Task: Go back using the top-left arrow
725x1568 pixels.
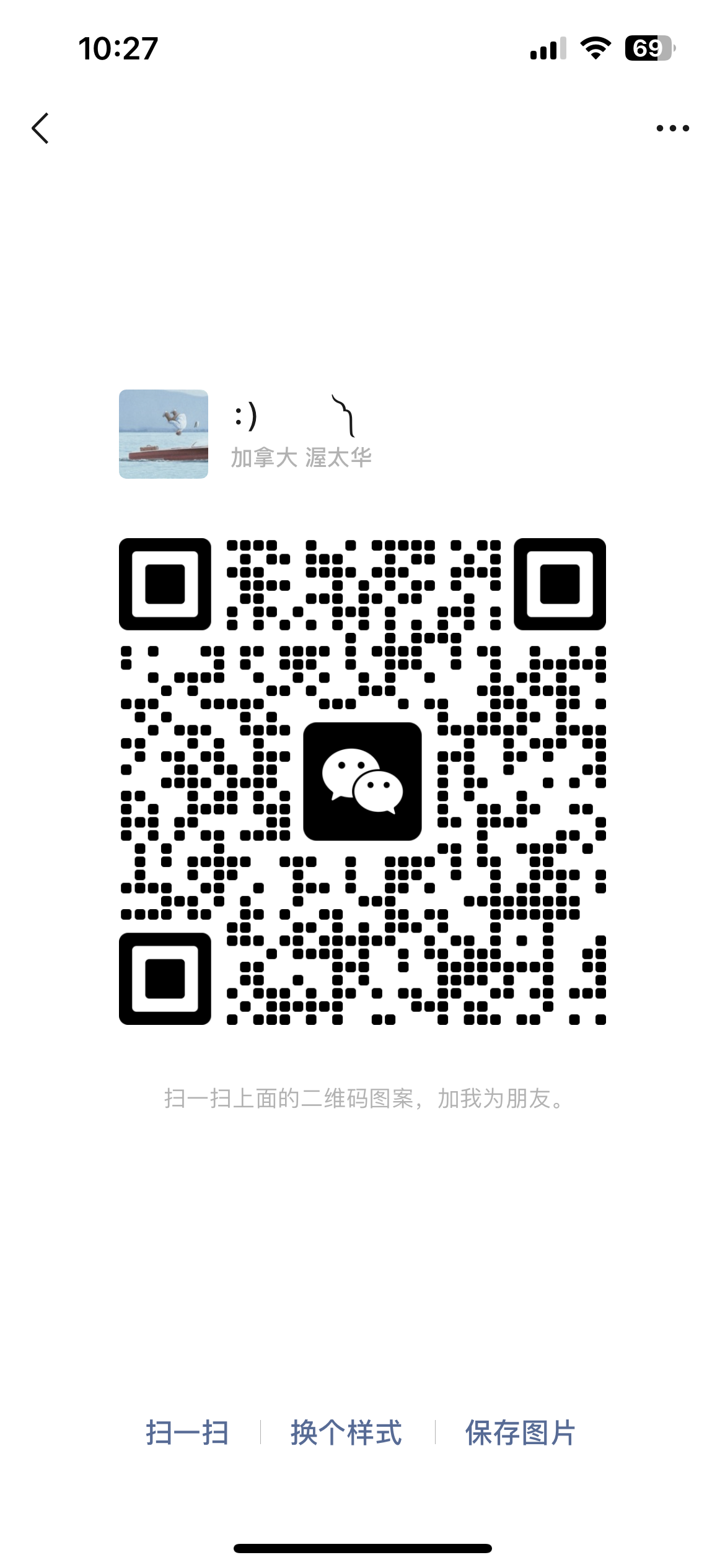Action: [x=41, y=128]
